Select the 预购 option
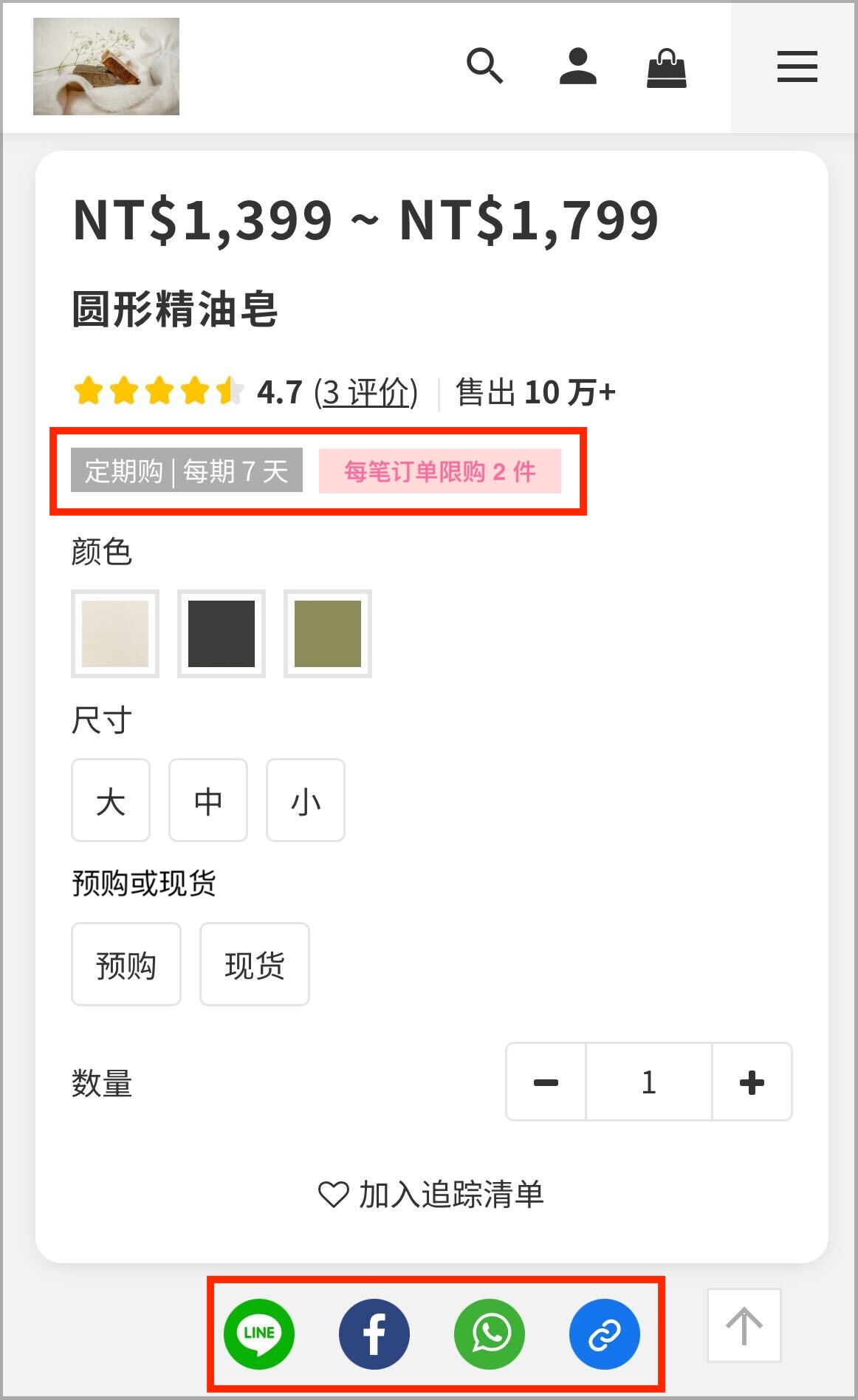Screen dimensions: 858x1400 pos(126,964)
